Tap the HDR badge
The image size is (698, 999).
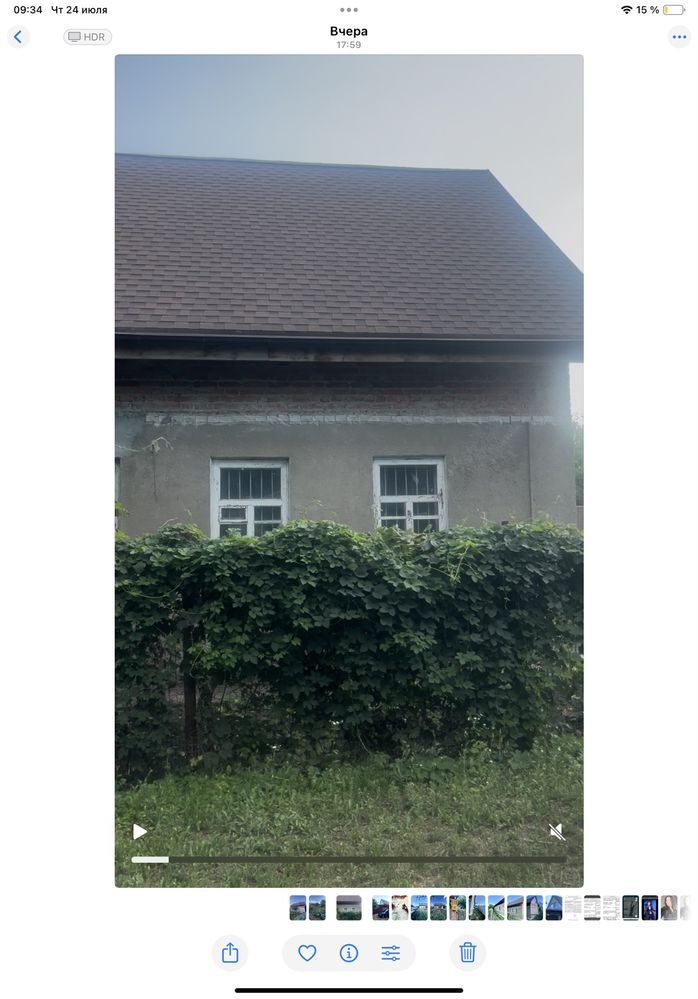[x=88, y=37]
